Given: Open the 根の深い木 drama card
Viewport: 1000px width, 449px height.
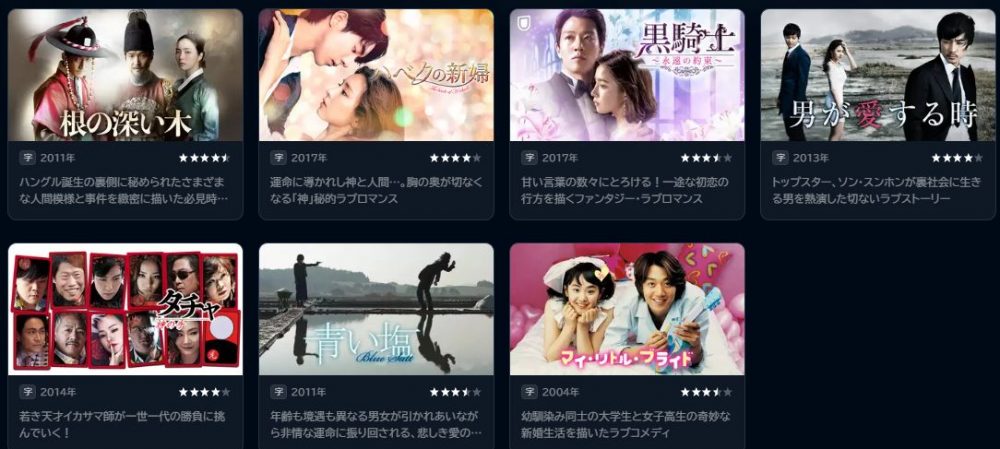Looking at the screenshot, I should click(x=125, y=76).
